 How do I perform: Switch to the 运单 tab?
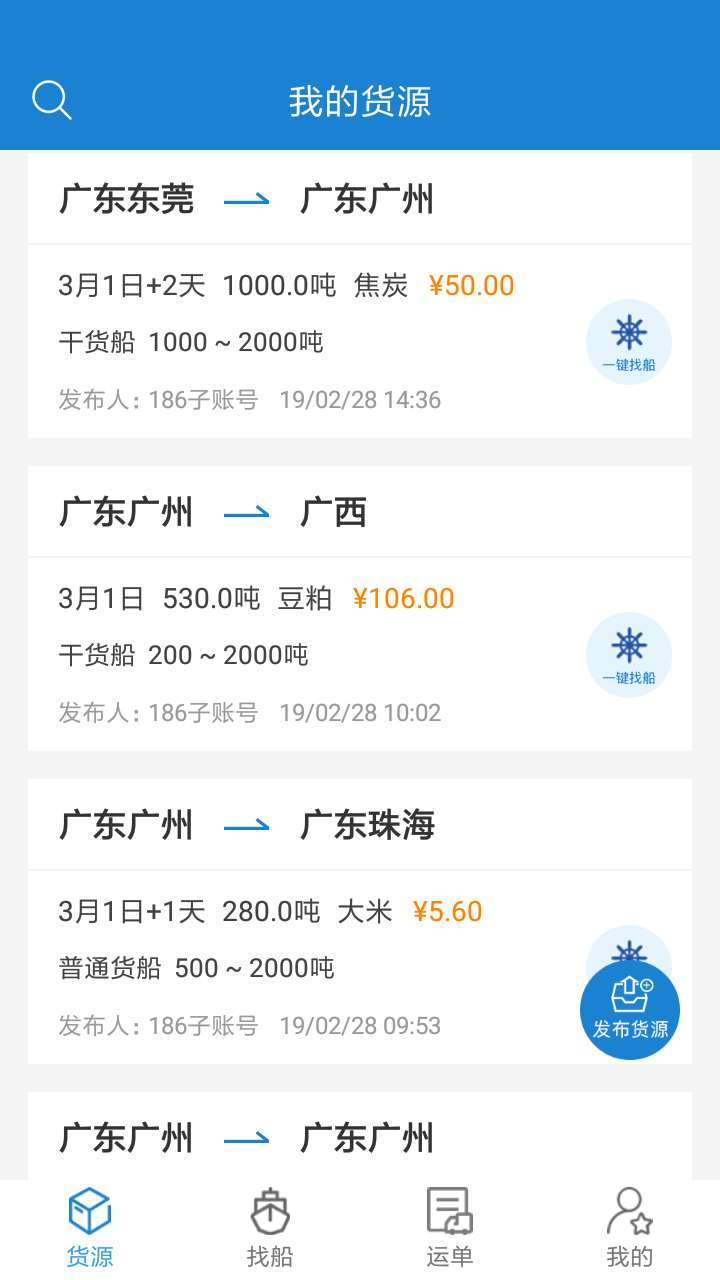(x=450, y=1225)
